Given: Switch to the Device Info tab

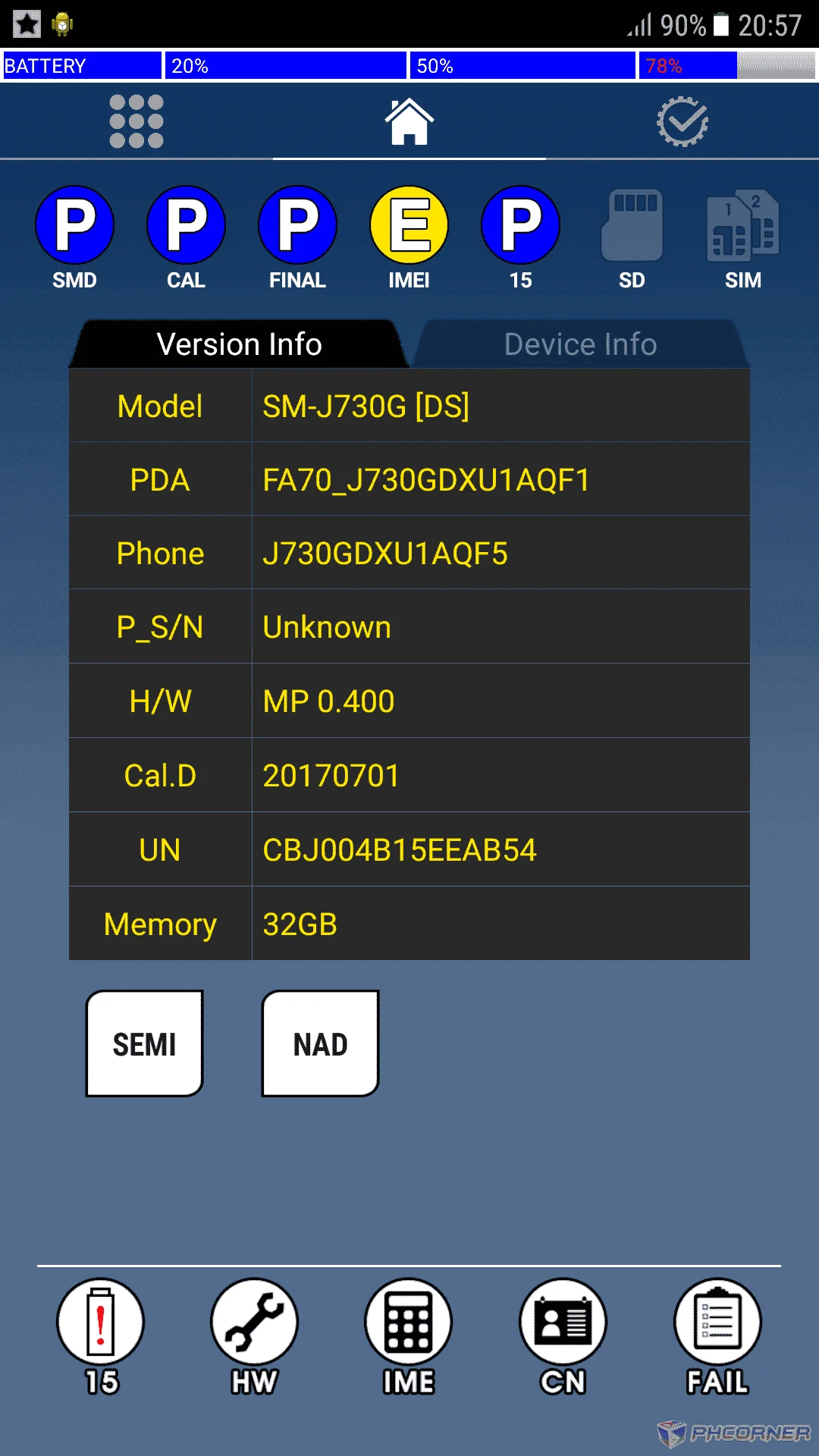Looking at the screenshot, I should coord(581,344).
